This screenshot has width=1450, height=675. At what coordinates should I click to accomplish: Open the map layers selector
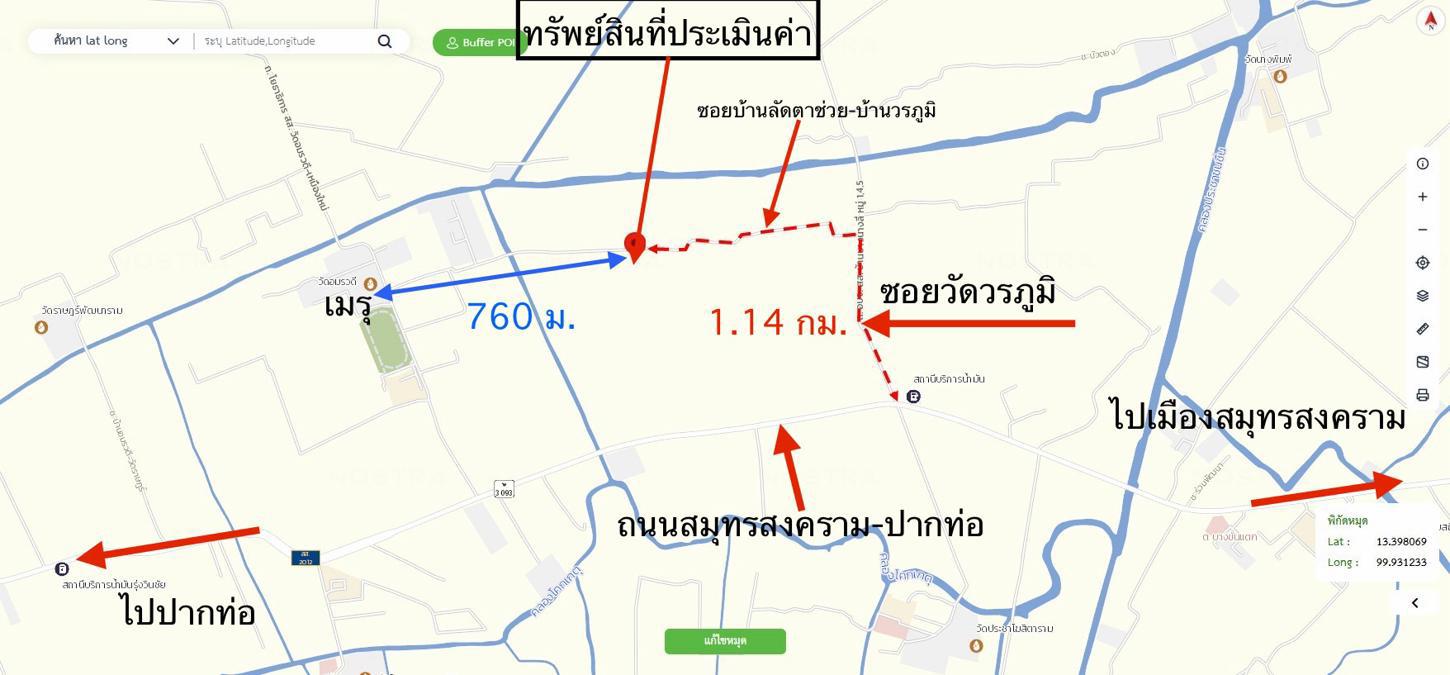1422,296
